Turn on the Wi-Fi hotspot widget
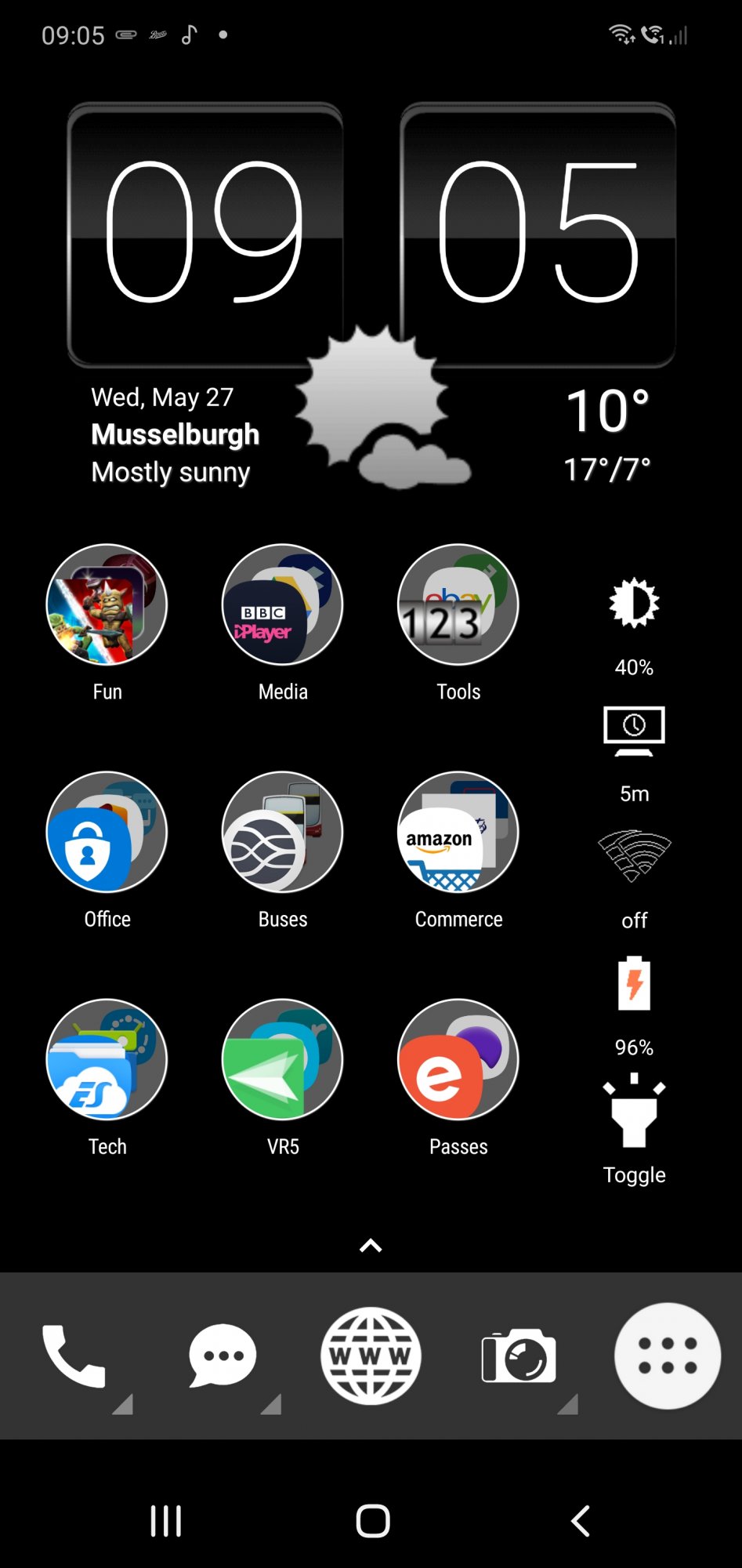Image resolution: width=742 pixels, height=1568 pixels. click(634, 856)
